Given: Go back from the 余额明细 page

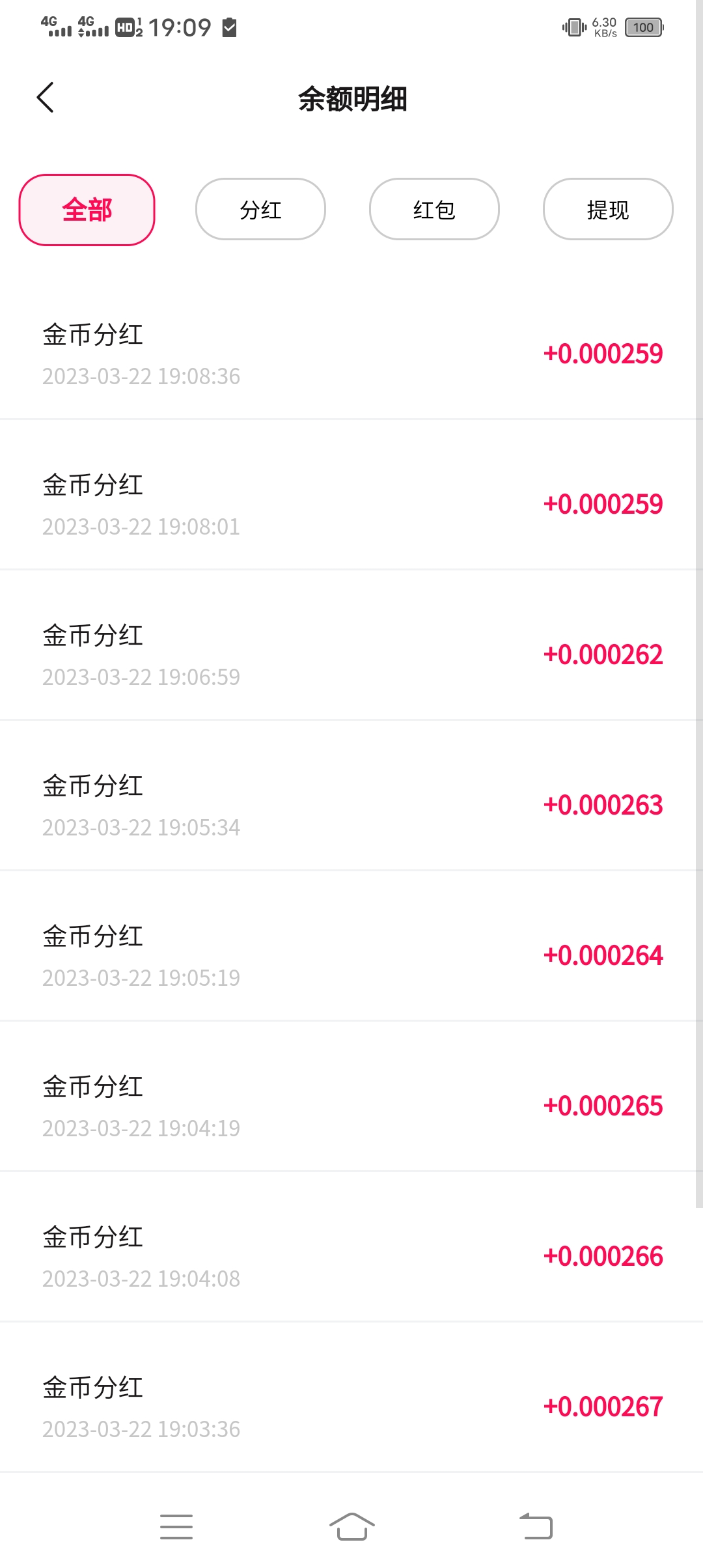Looking at the screenshot, I should 45,98.
